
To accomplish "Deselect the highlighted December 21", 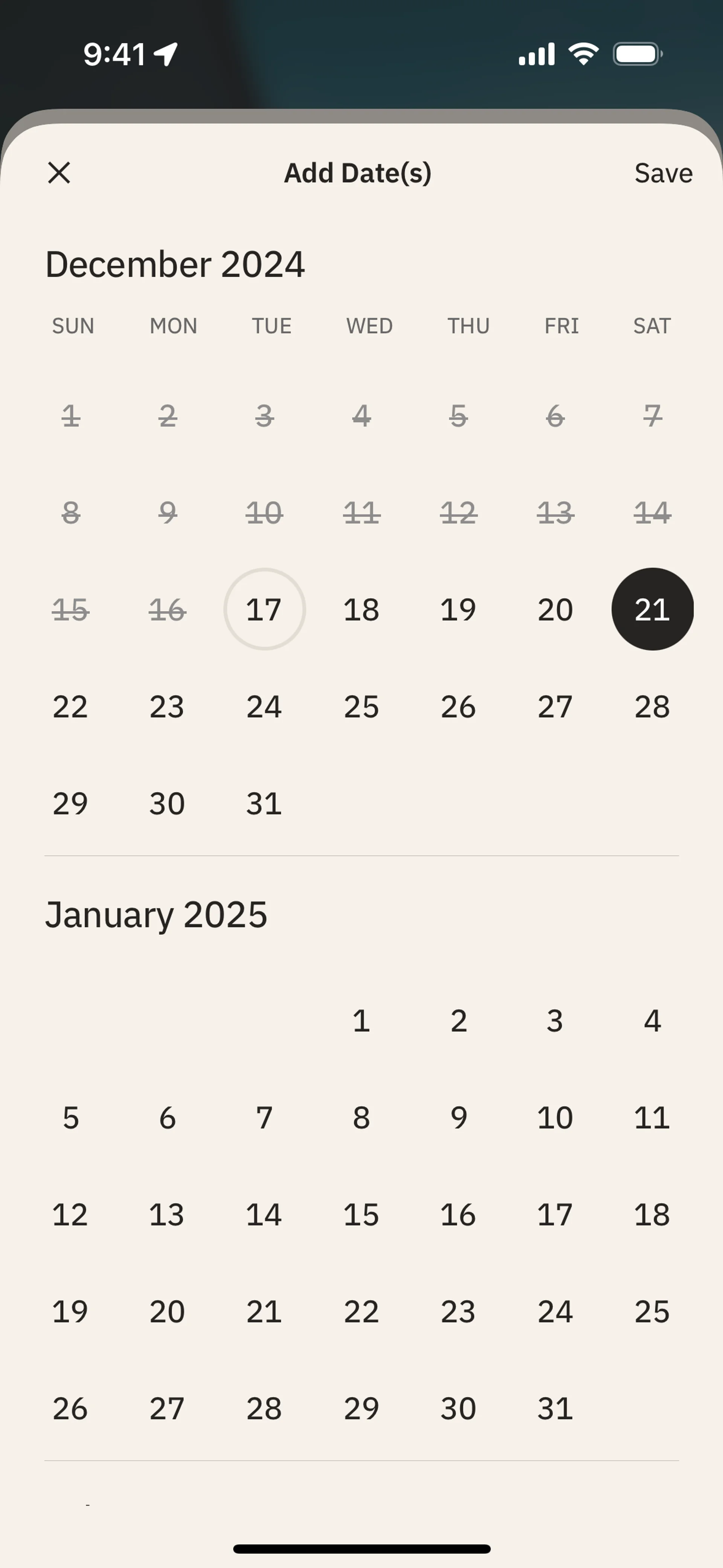I will 652,609.
